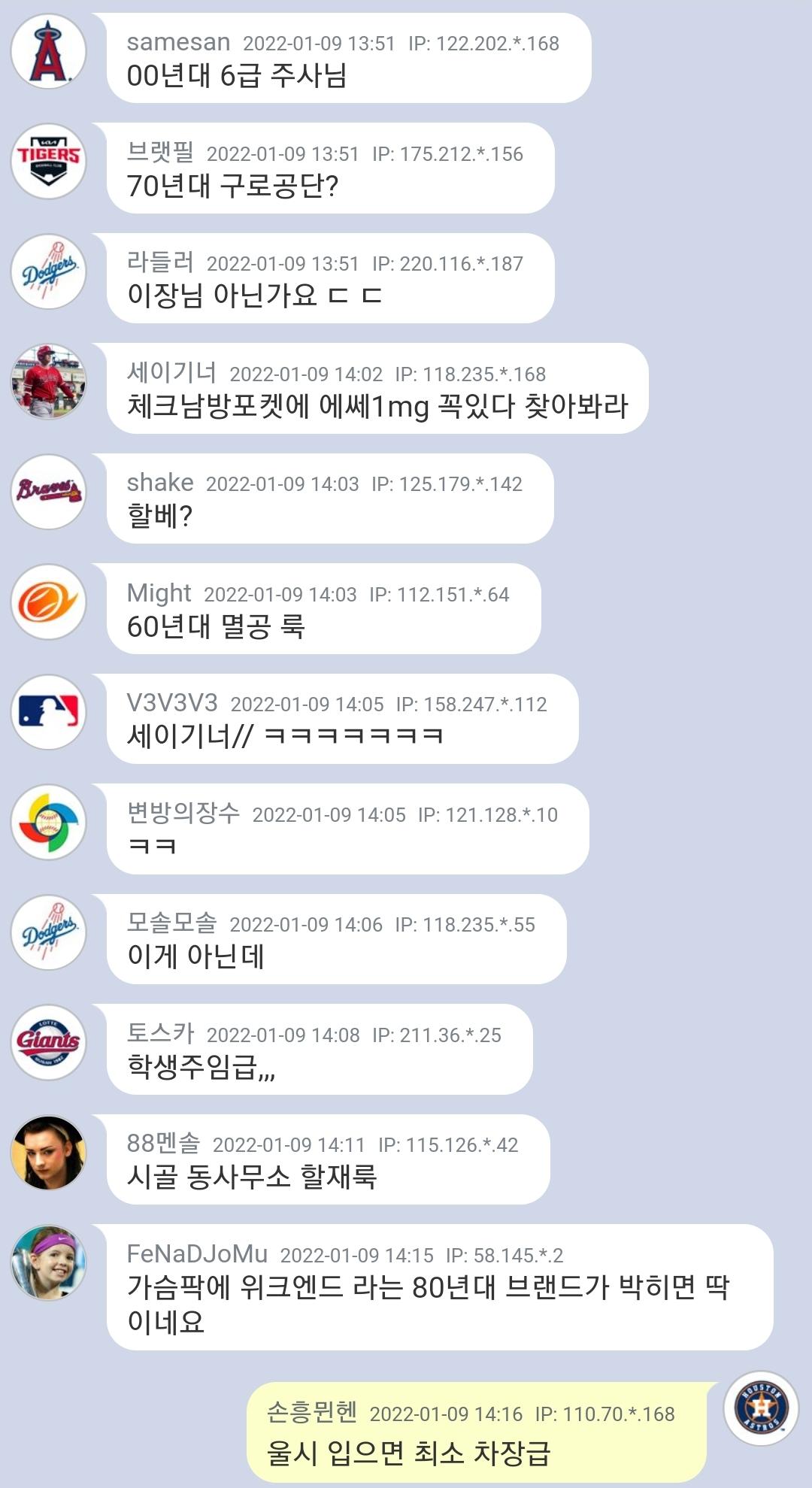
Task: Open samesan's Angels profile avatar
Action: point(48,52)
